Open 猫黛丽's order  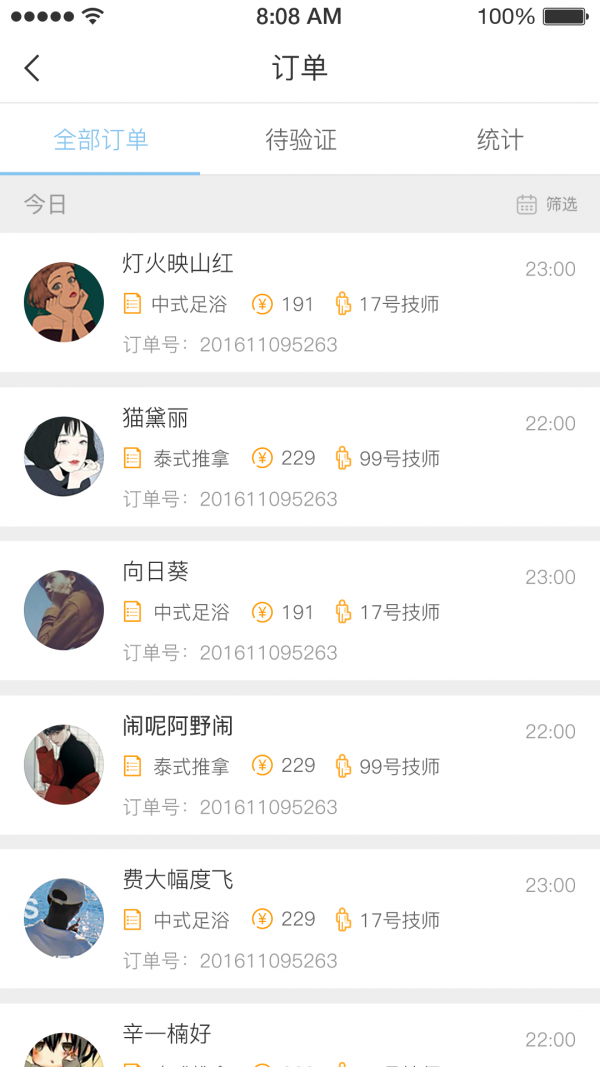300,457
